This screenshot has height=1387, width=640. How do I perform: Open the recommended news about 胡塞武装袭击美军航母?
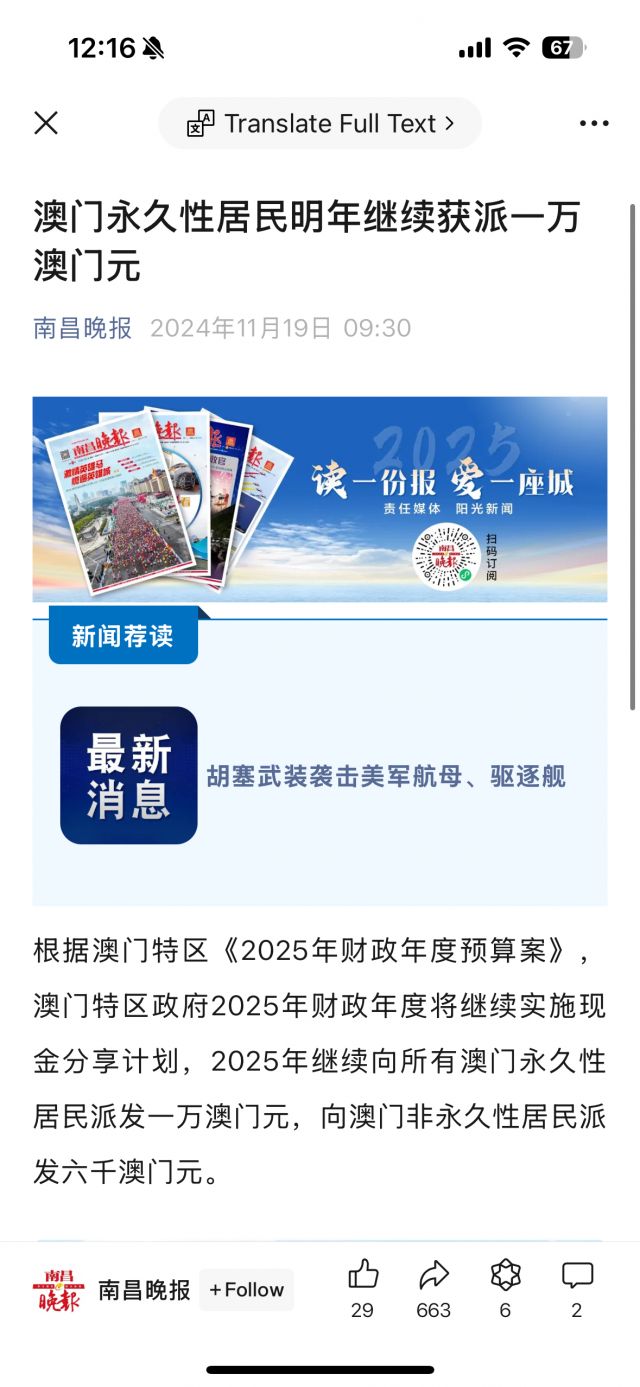[x=386, y=776]
